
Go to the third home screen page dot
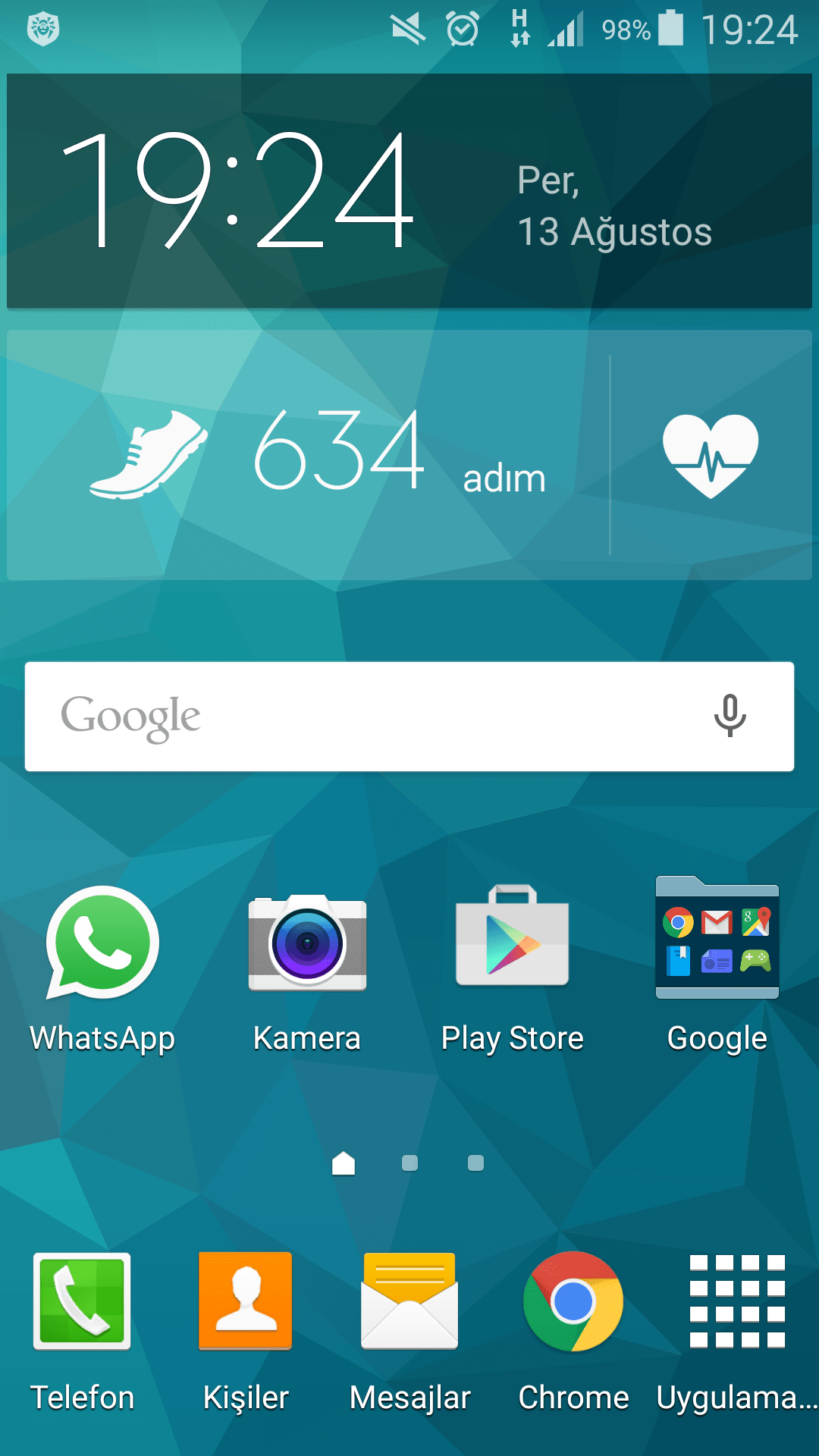point(475,1163)
